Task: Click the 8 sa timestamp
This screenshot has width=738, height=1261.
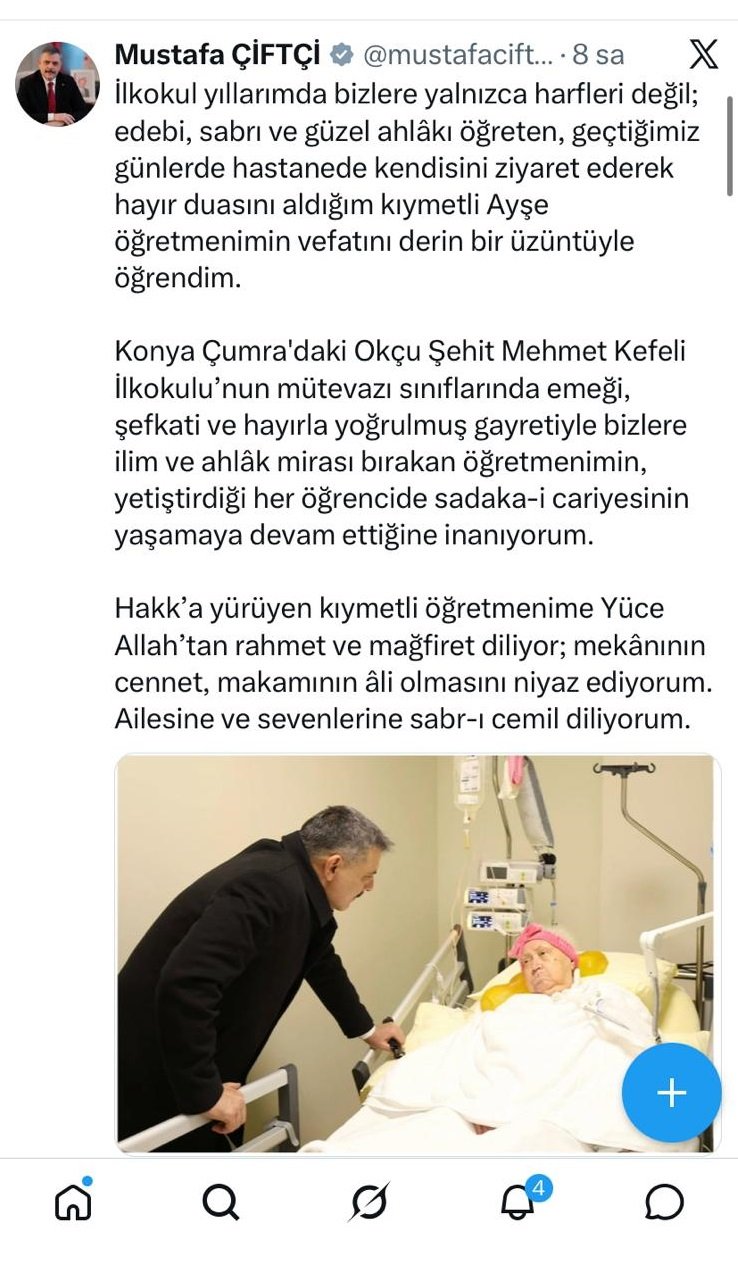Action: [600, 55]
